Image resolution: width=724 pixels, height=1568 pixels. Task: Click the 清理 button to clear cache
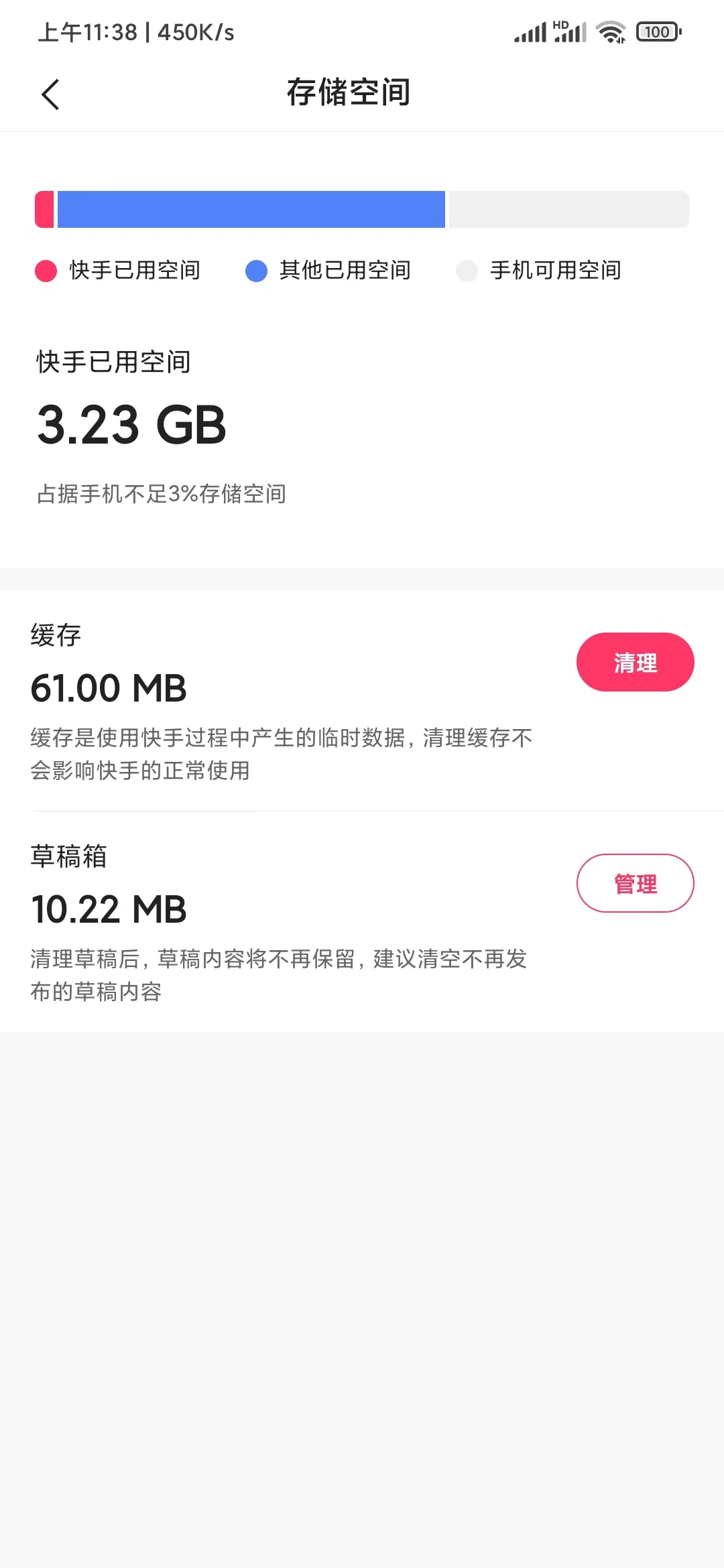635,662
